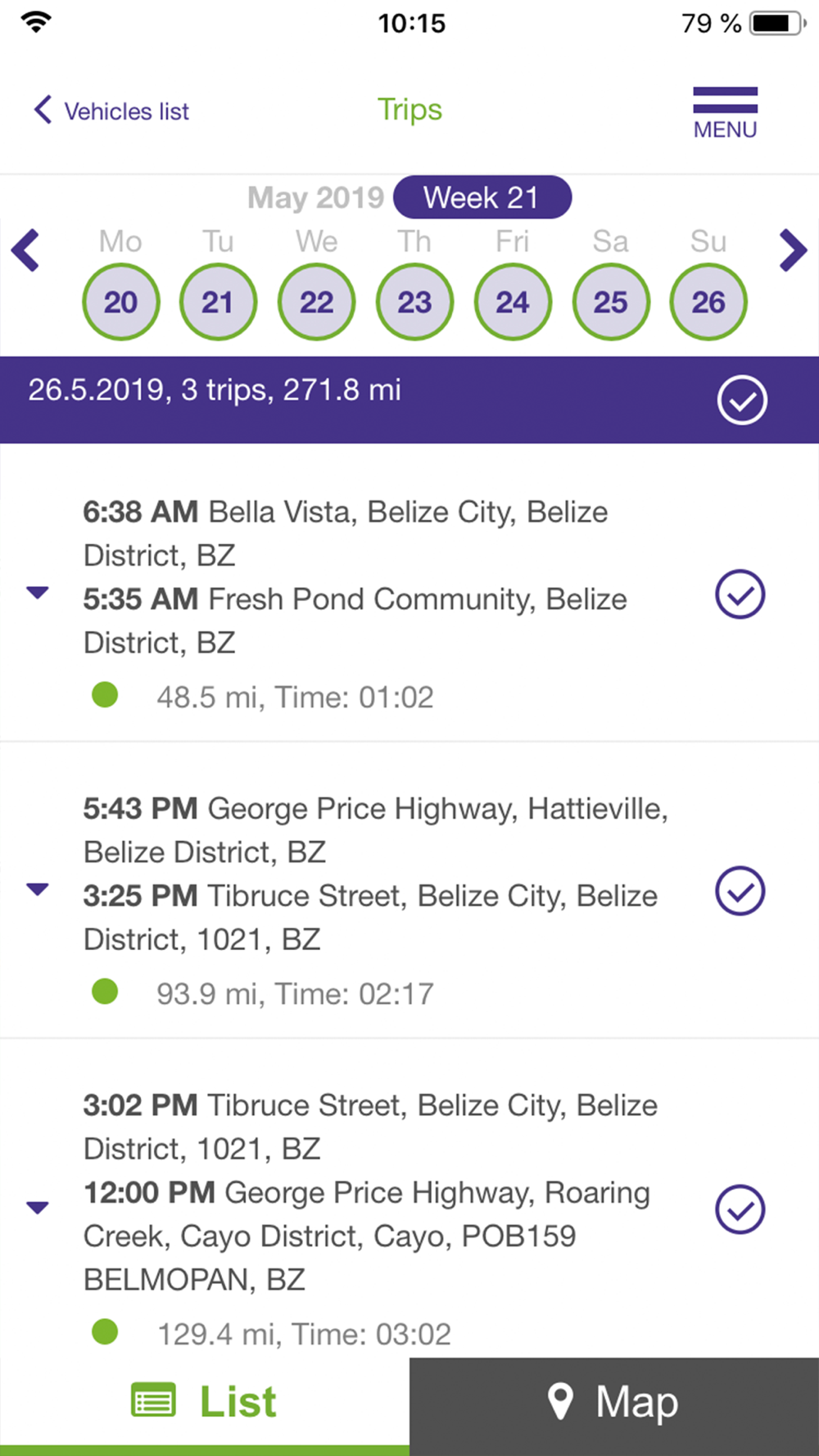Select Tuesday the 21st
This screenshot has width=819, height=1456.
(218, 302)
